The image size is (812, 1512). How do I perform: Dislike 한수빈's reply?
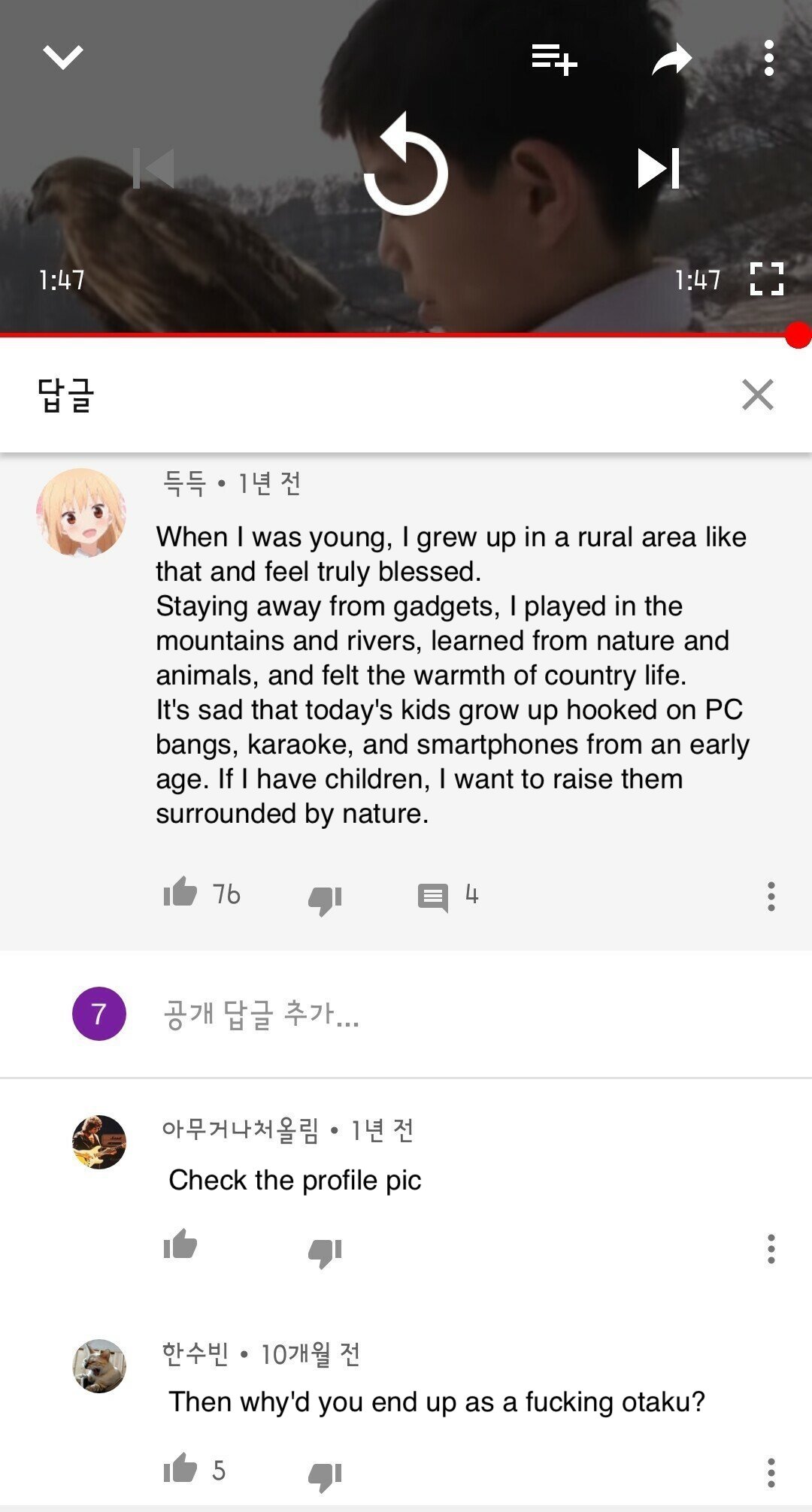pos(325,1476)
